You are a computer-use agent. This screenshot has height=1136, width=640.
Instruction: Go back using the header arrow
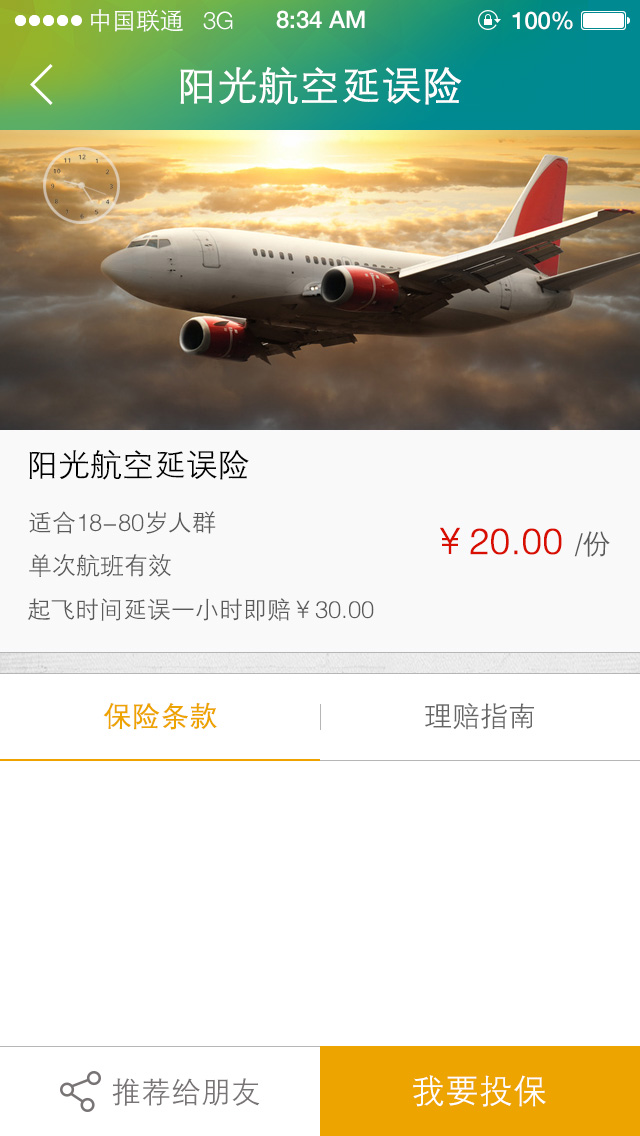pos(41,85)
